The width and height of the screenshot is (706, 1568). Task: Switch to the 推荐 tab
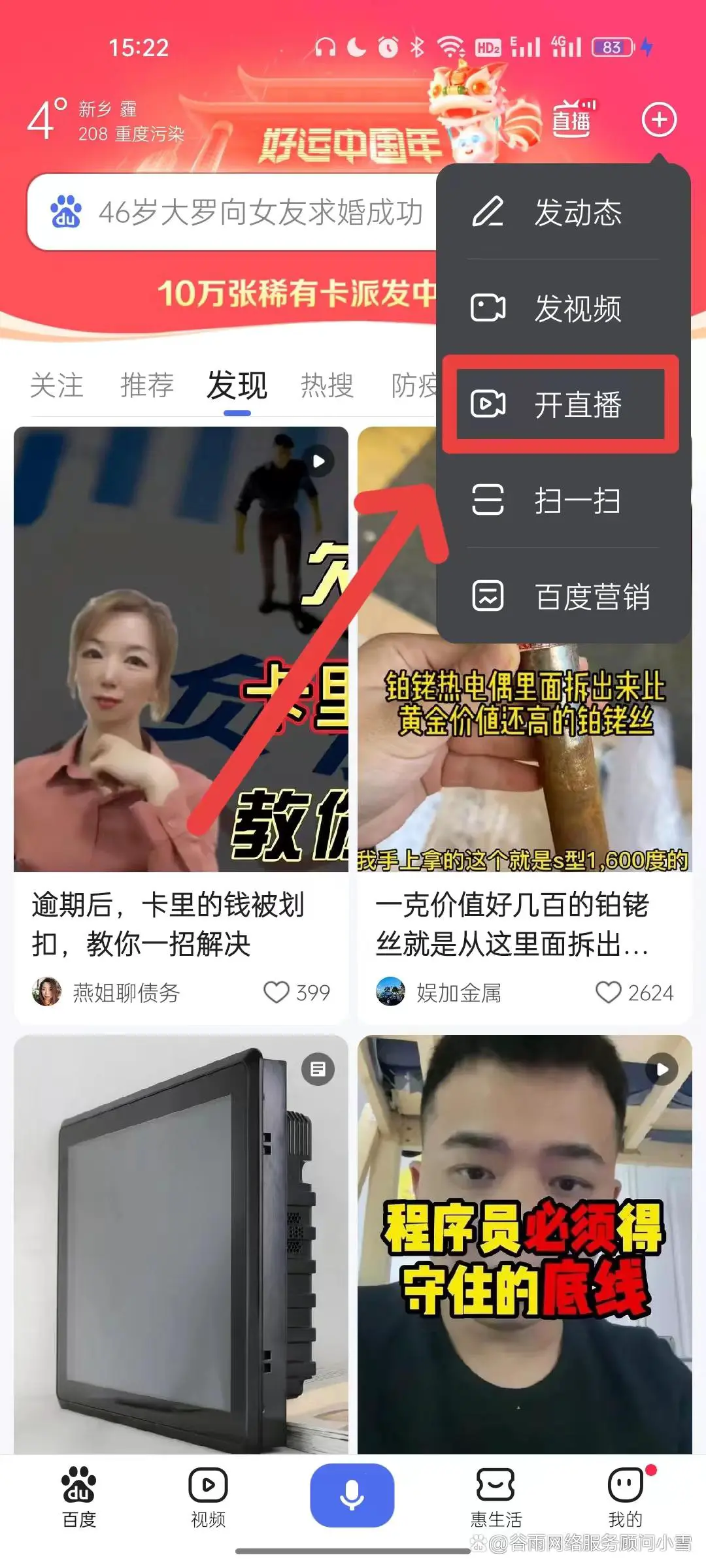click(x=147, y=385)
